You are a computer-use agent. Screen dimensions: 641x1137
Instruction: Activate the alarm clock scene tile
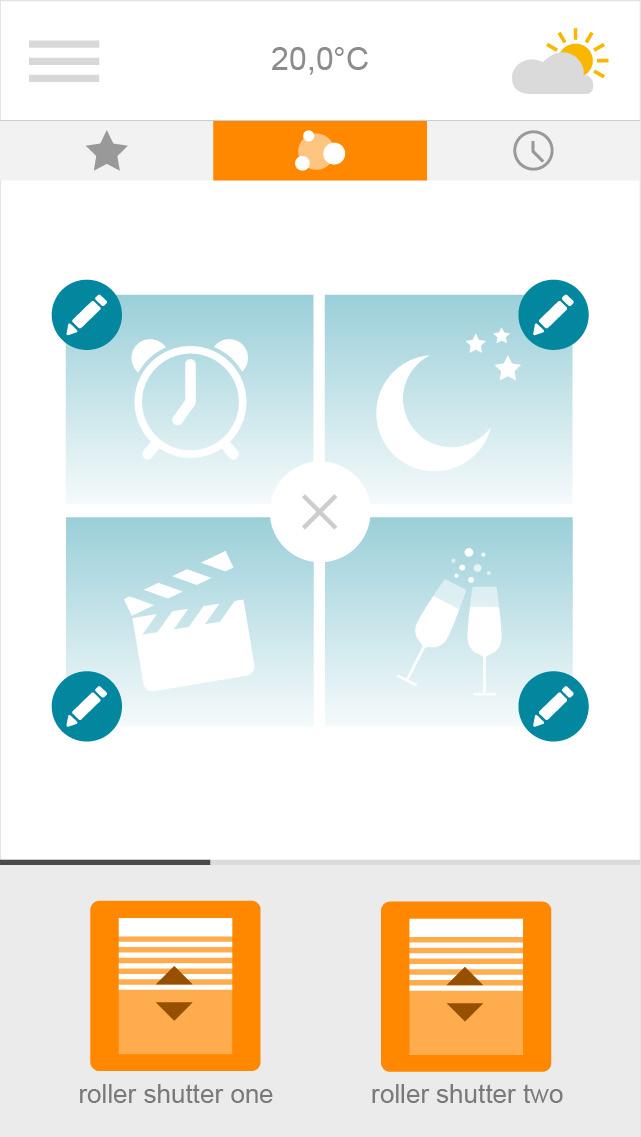click(x=190, y=400)
